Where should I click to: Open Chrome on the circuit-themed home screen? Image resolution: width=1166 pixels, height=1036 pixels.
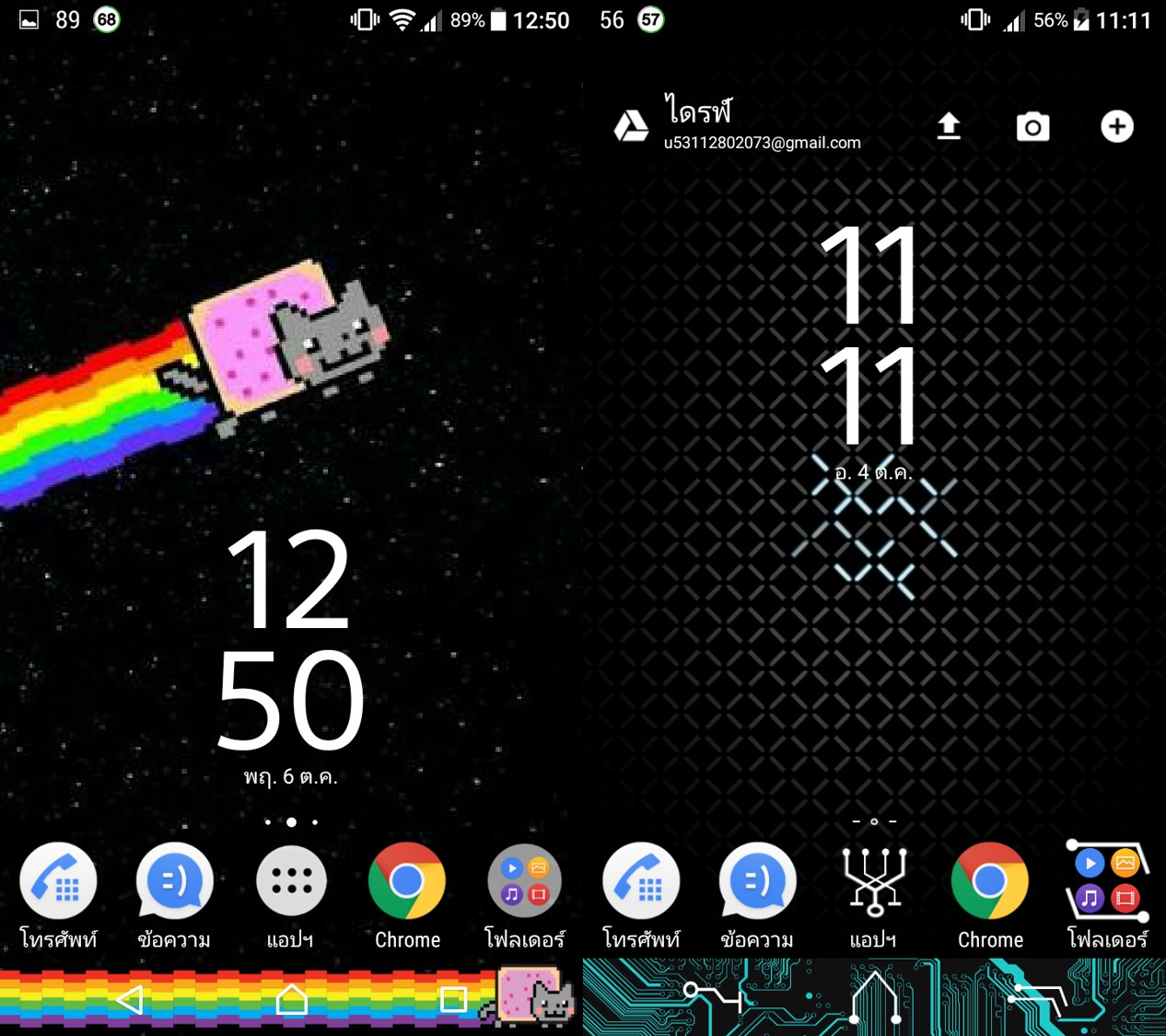989,881
